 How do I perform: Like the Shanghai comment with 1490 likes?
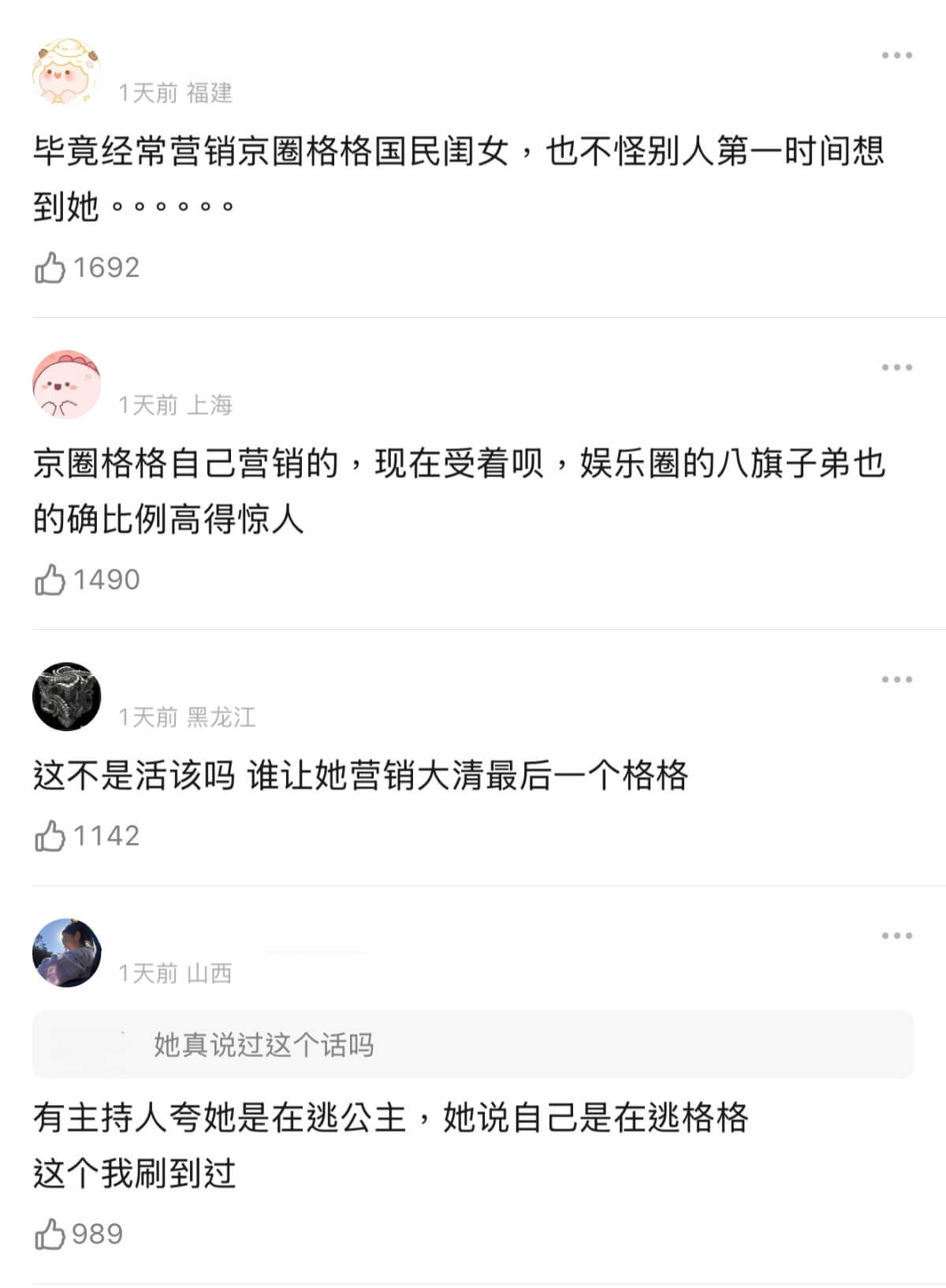tap(50, 581)
